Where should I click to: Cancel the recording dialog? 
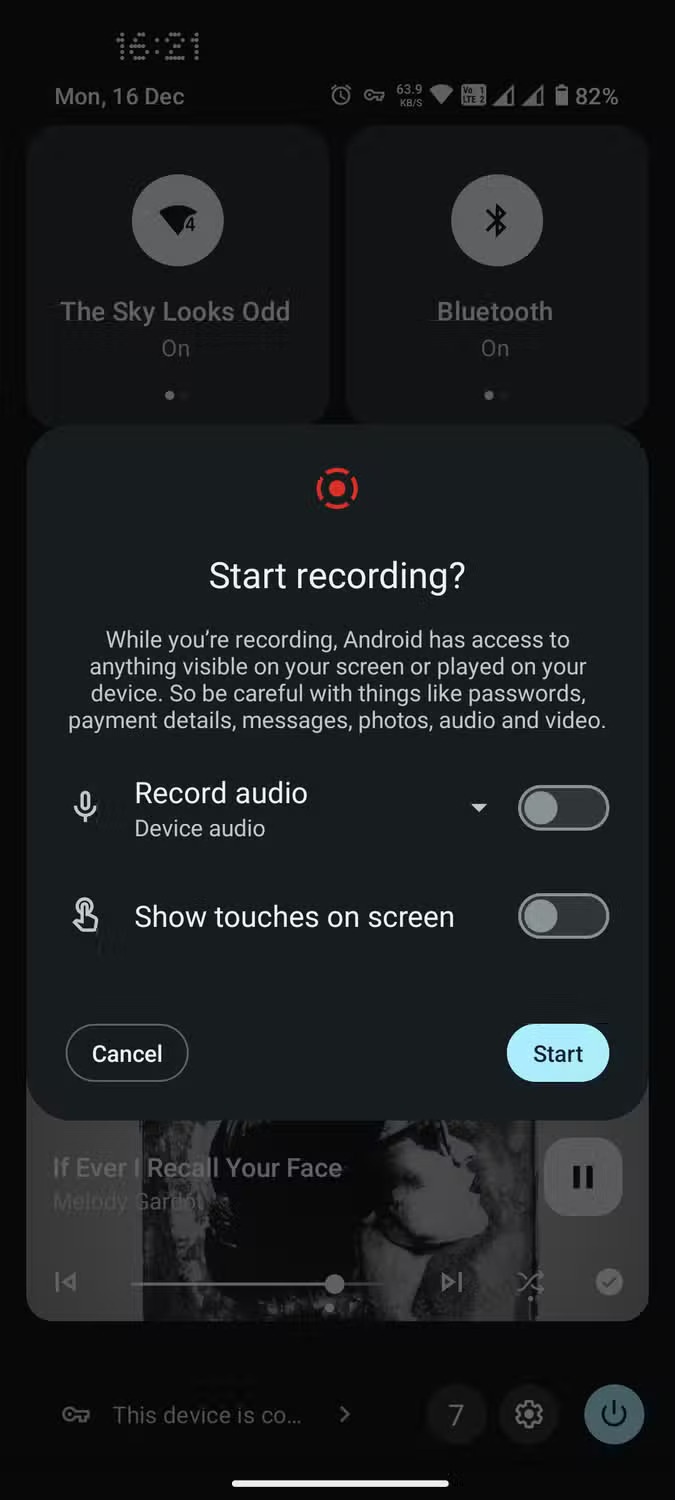click(x=127, y=1053)
